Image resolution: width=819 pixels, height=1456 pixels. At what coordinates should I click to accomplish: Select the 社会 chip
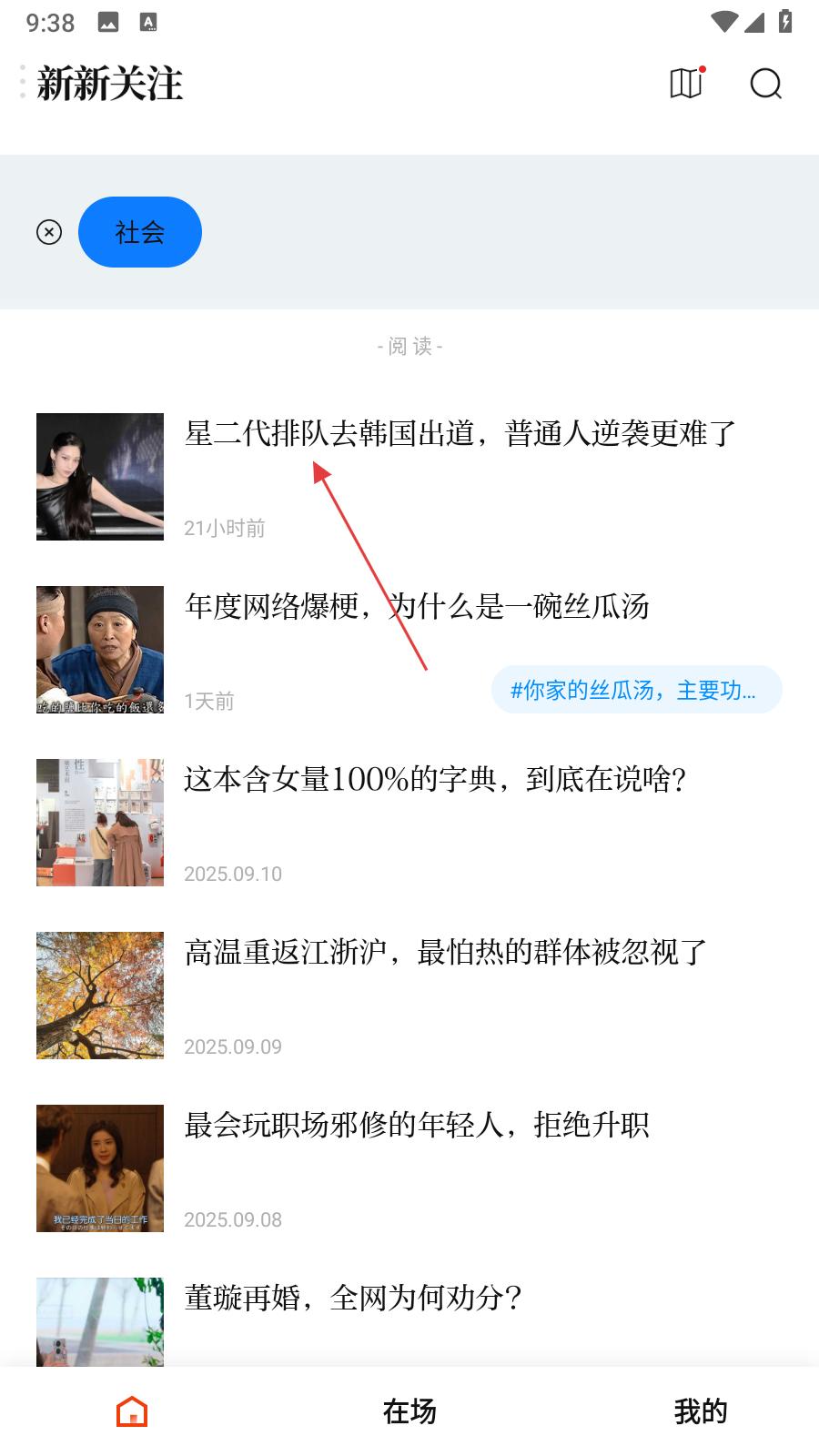tap(140, 233)
